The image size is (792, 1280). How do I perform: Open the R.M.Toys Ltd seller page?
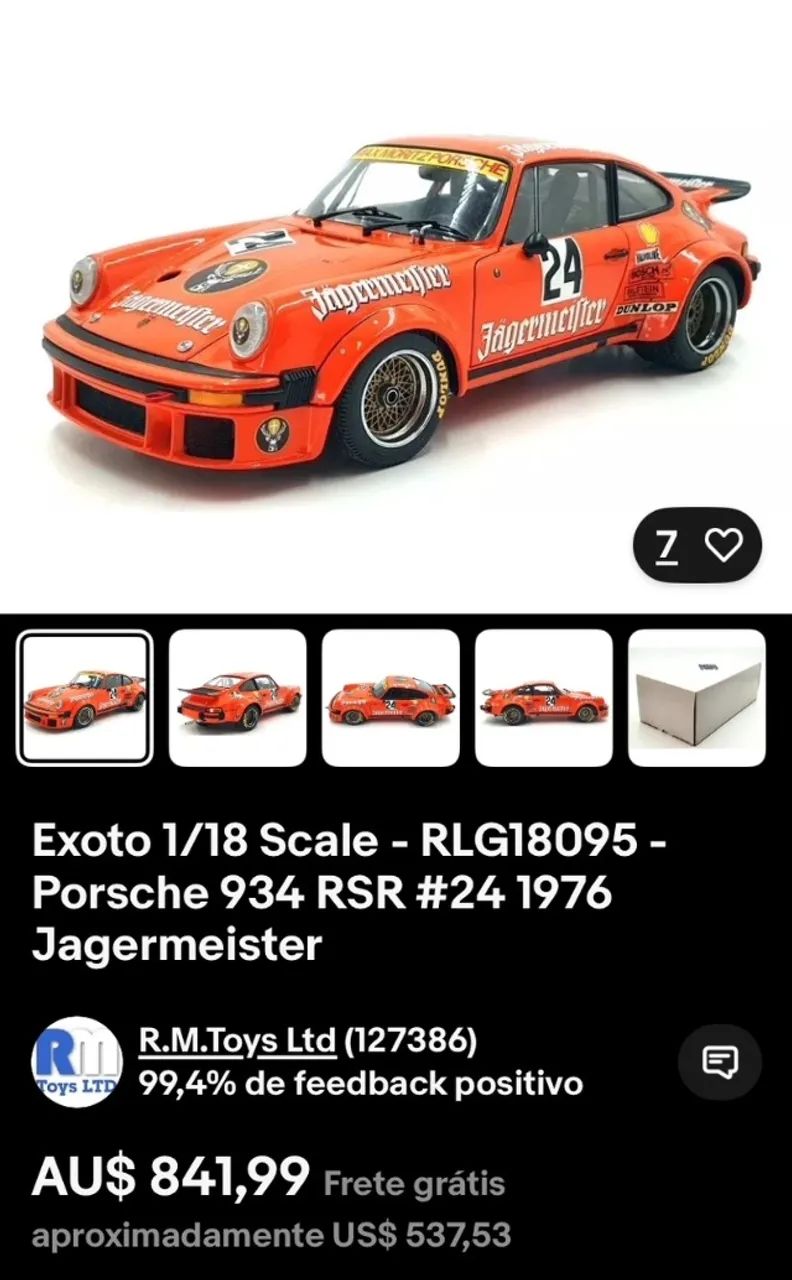pyautogui.click(x=235, y=1043)
